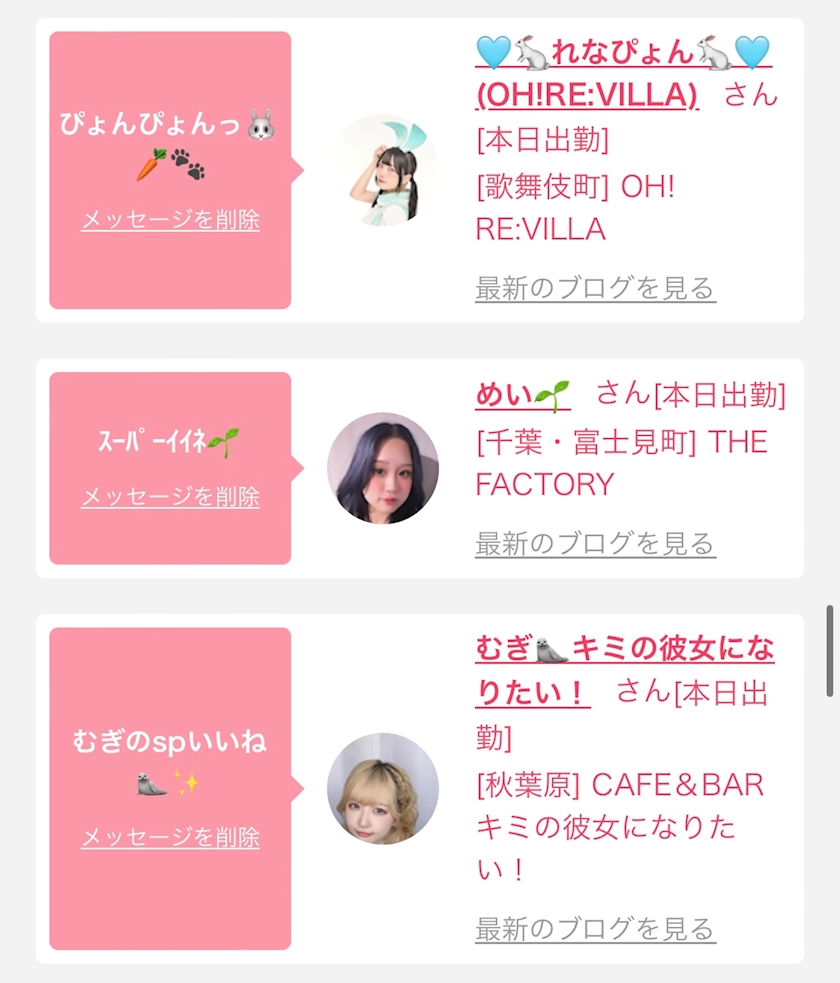Delete the スーパーイイネ message

coord(170,496)
